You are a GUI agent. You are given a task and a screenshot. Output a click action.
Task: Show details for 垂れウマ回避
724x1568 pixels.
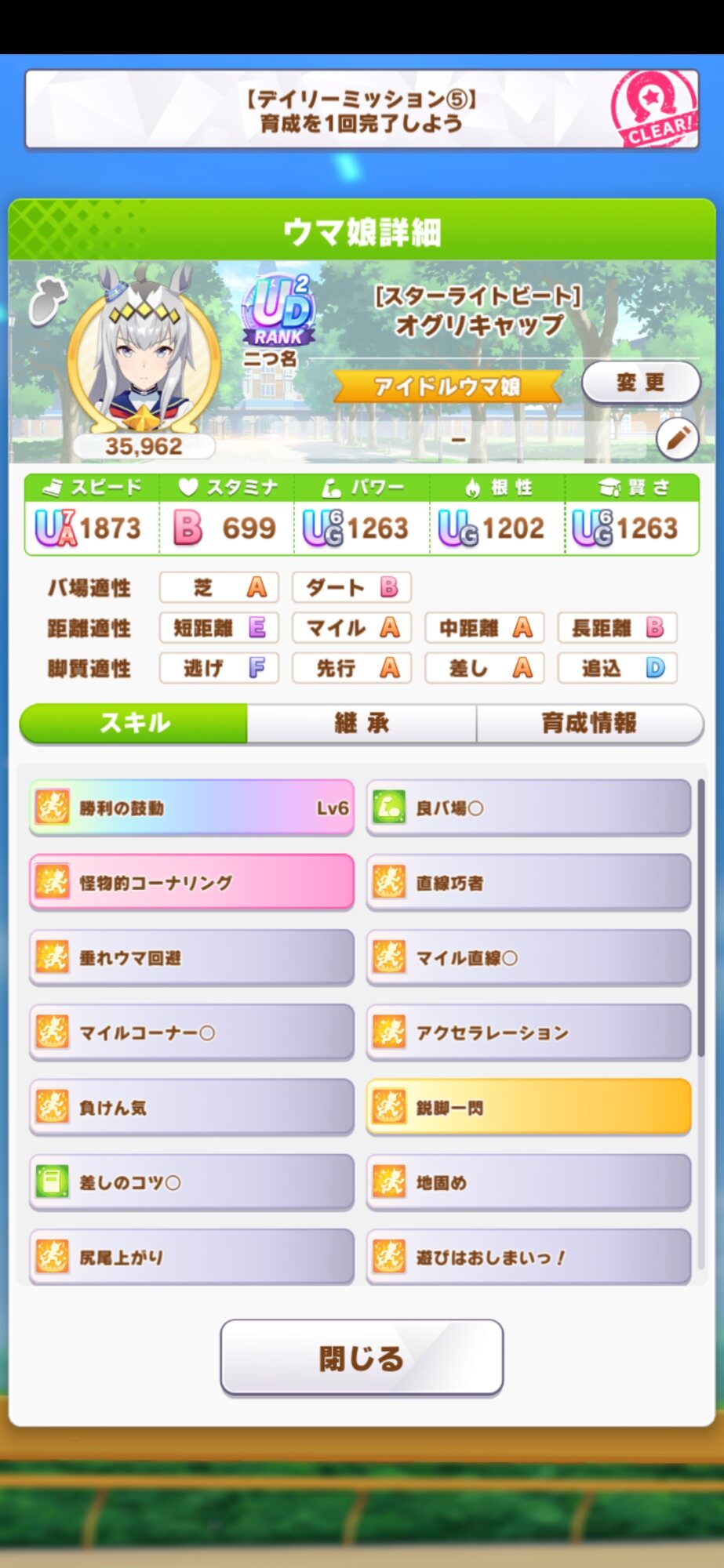(x=191, y=957)
